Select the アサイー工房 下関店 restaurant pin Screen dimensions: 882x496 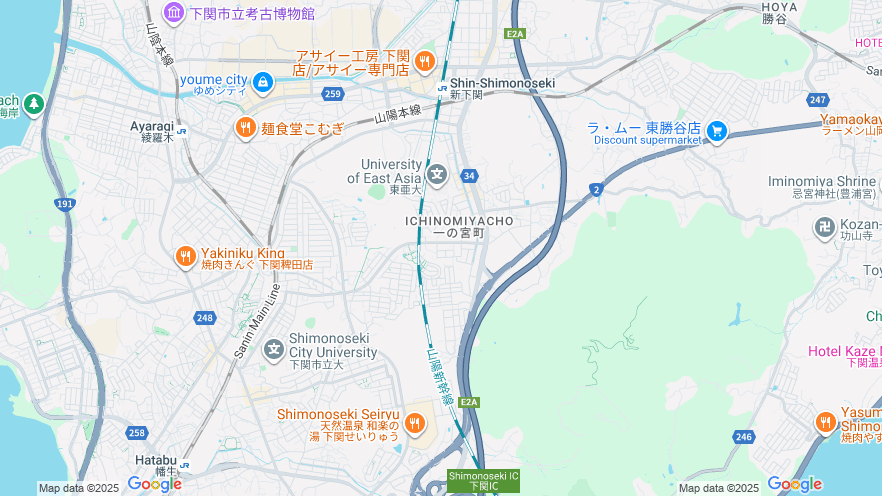(425, 61)
